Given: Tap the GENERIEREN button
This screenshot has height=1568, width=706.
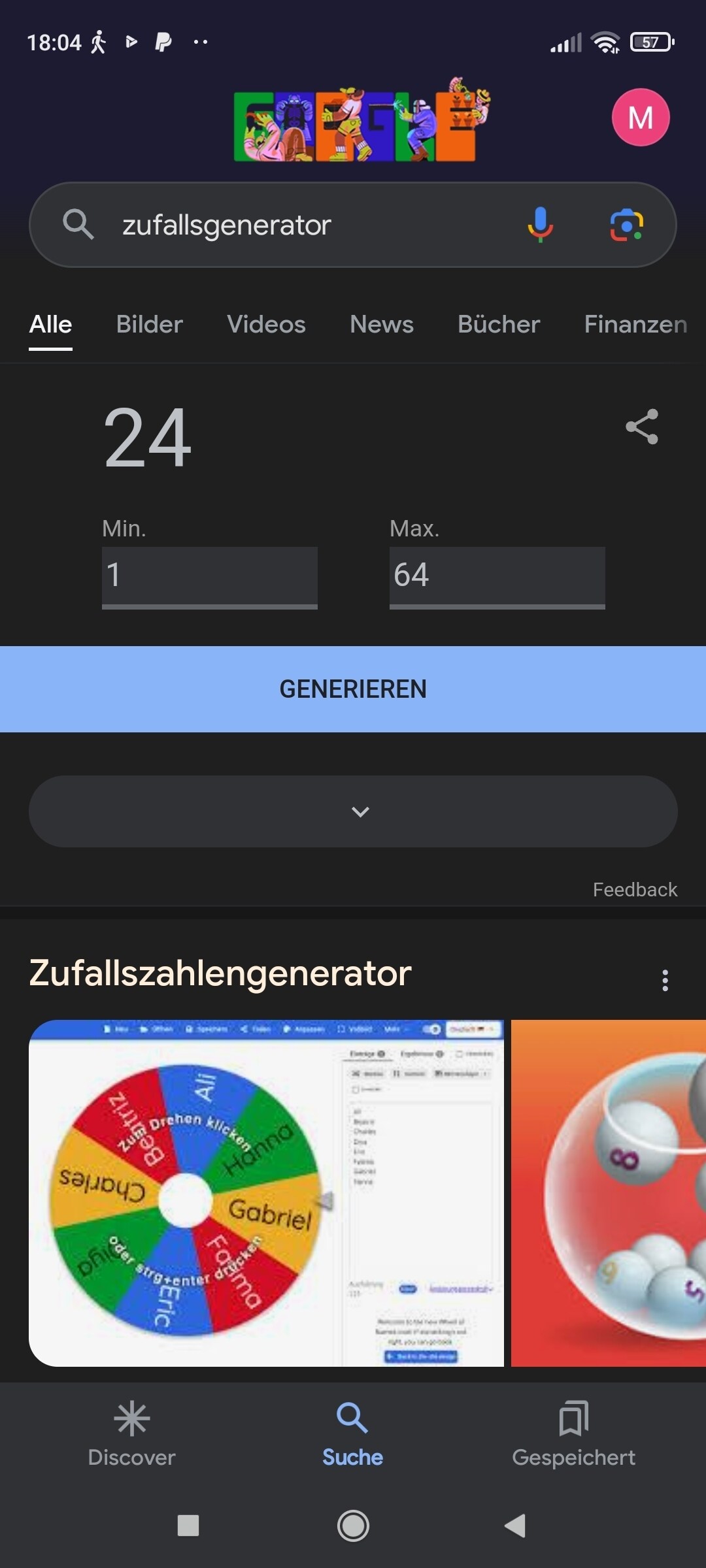Looking at the screenshot, I should 353,689.
